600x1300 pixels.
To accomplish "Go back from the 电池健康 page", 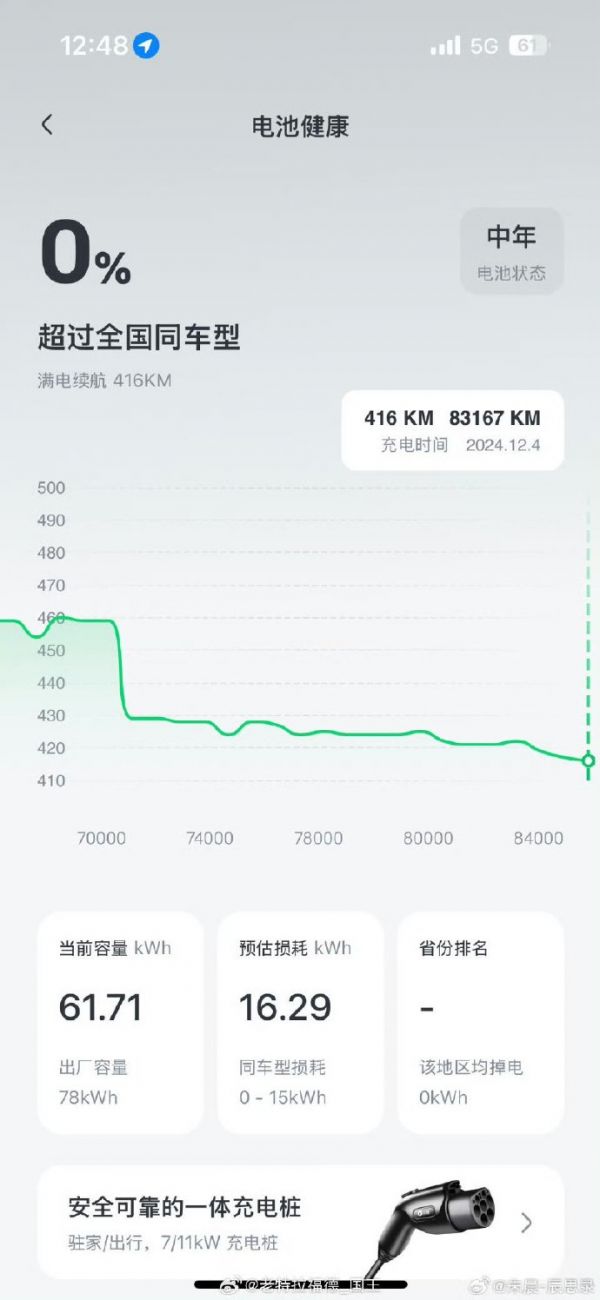I will tap(47, 125).
